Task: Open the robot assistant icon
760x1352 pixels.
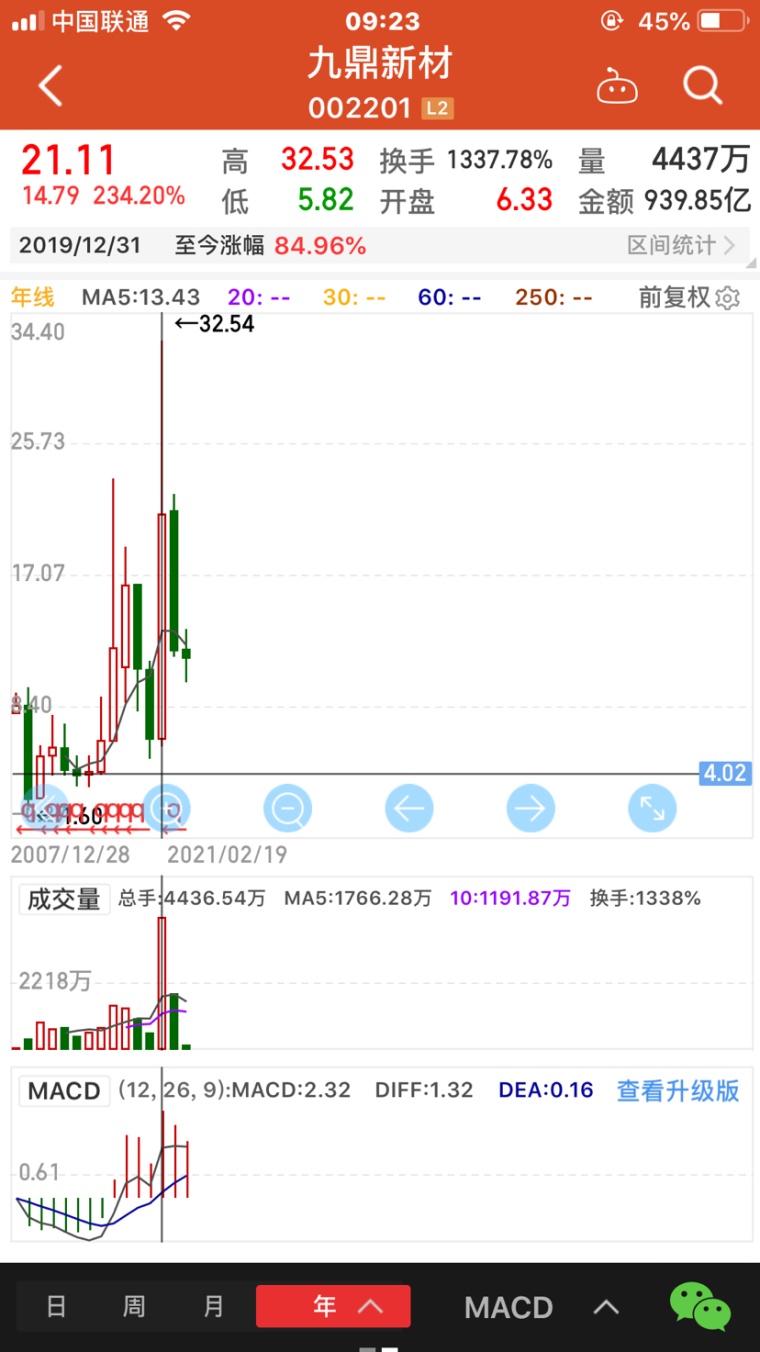Action: pos(617,87)
